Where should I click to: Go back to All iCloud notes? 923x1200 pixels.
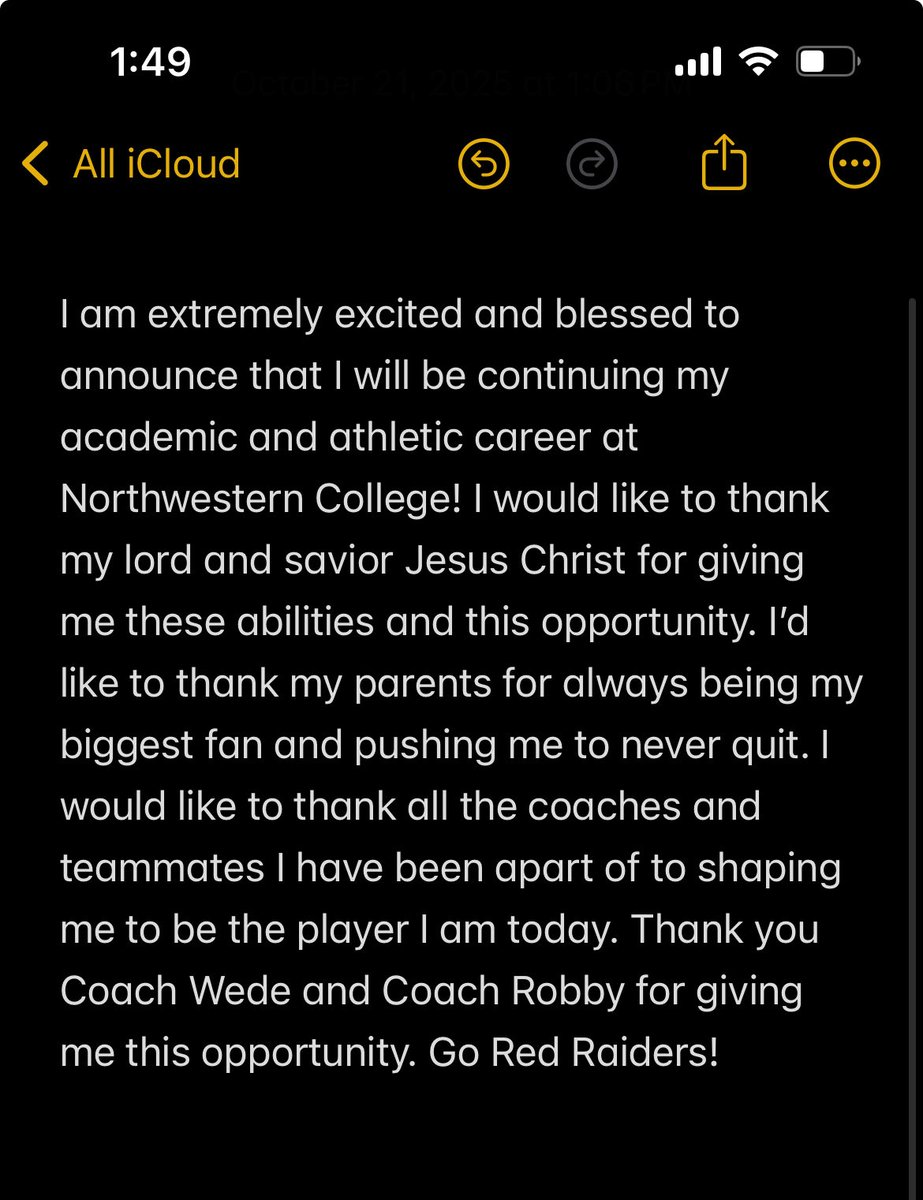131,163
